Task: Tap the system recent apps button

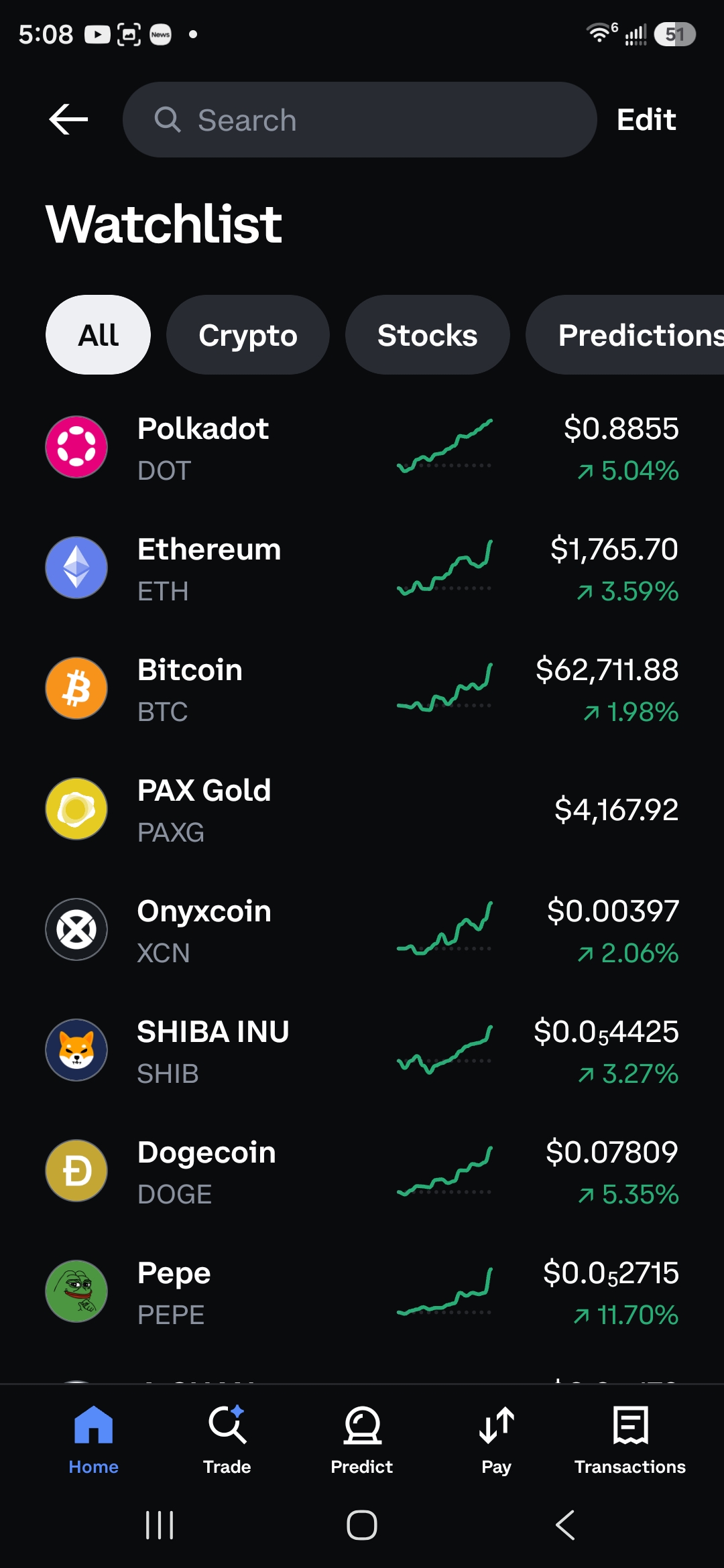Action: [x=160, y=1525]
